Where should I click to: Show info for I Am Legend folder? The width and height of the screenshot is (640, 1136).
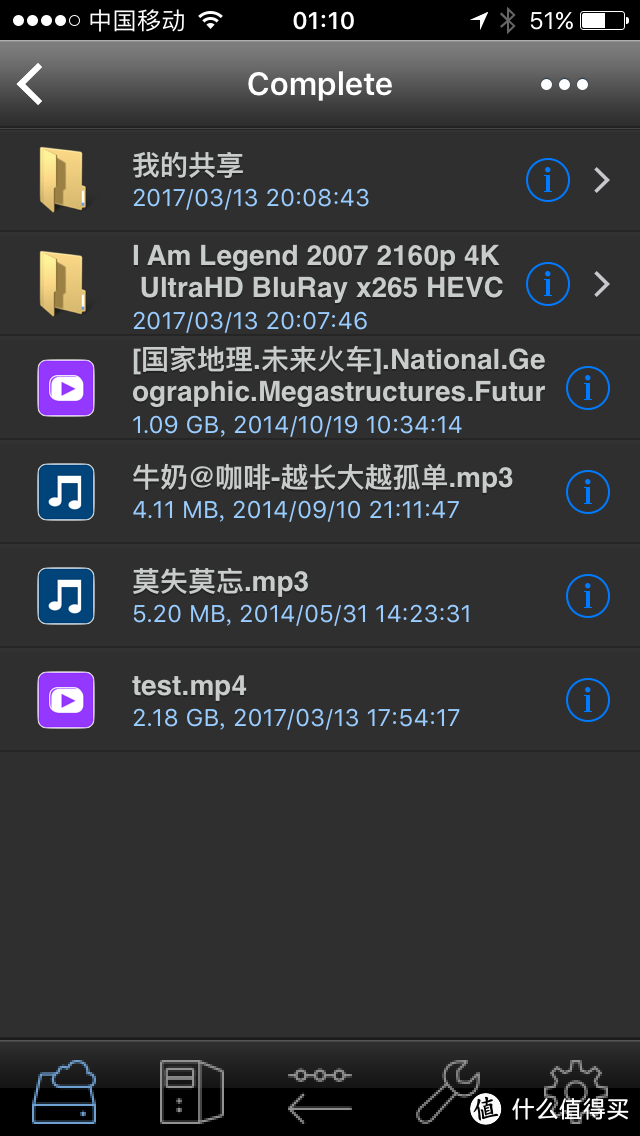tap(547, 284)
